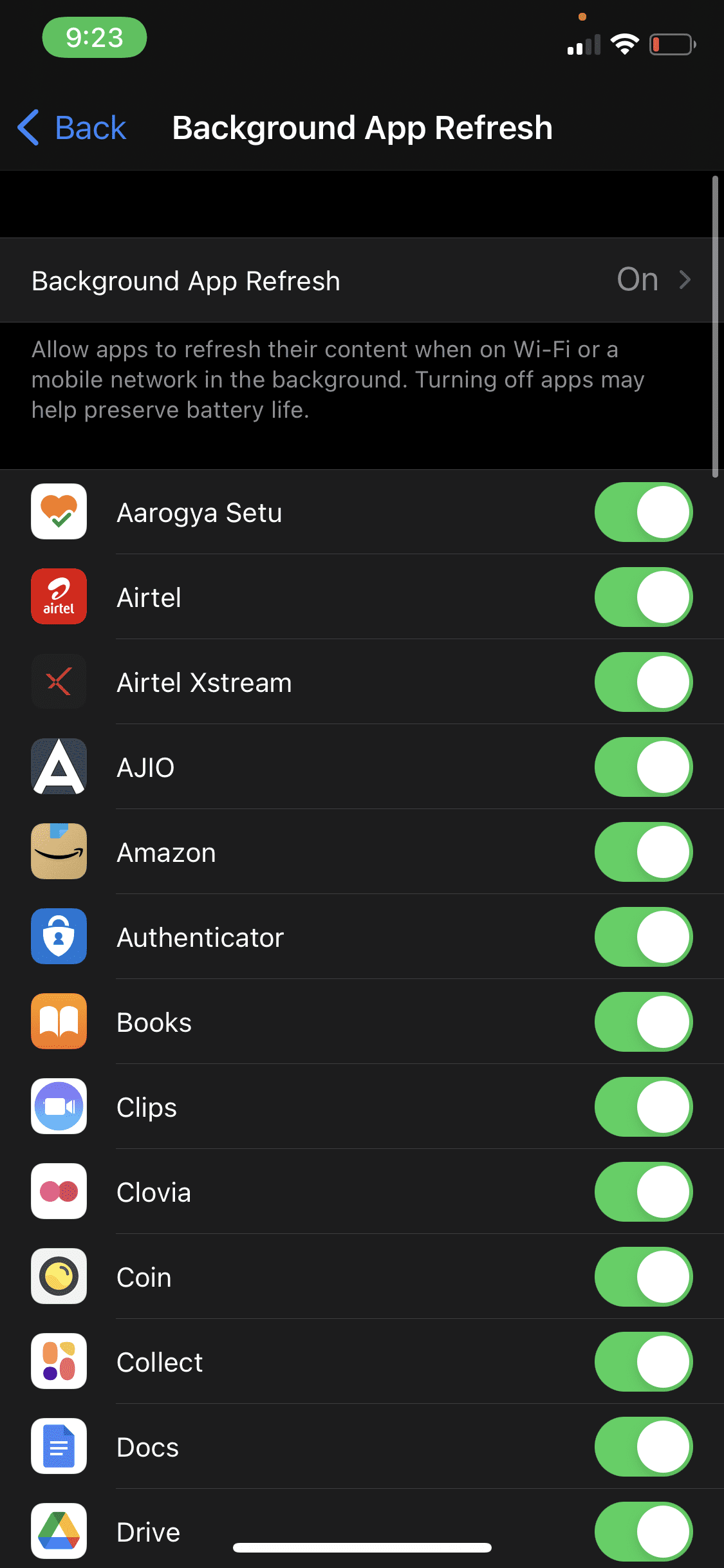Toggle off Airtel Xstream background refresh

643,682
